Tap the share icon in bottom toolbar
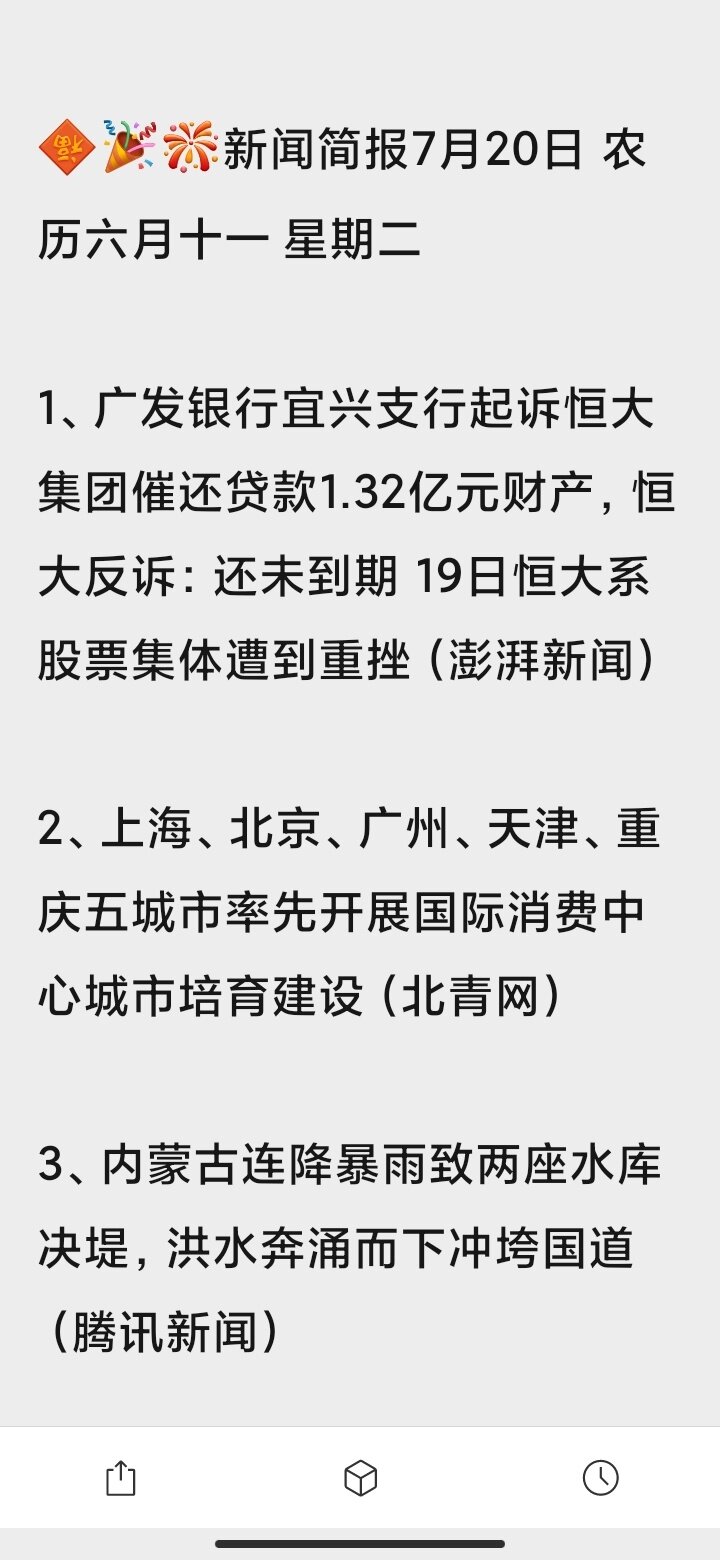This screenshot has width=720, height=1560. point(120,1478)
